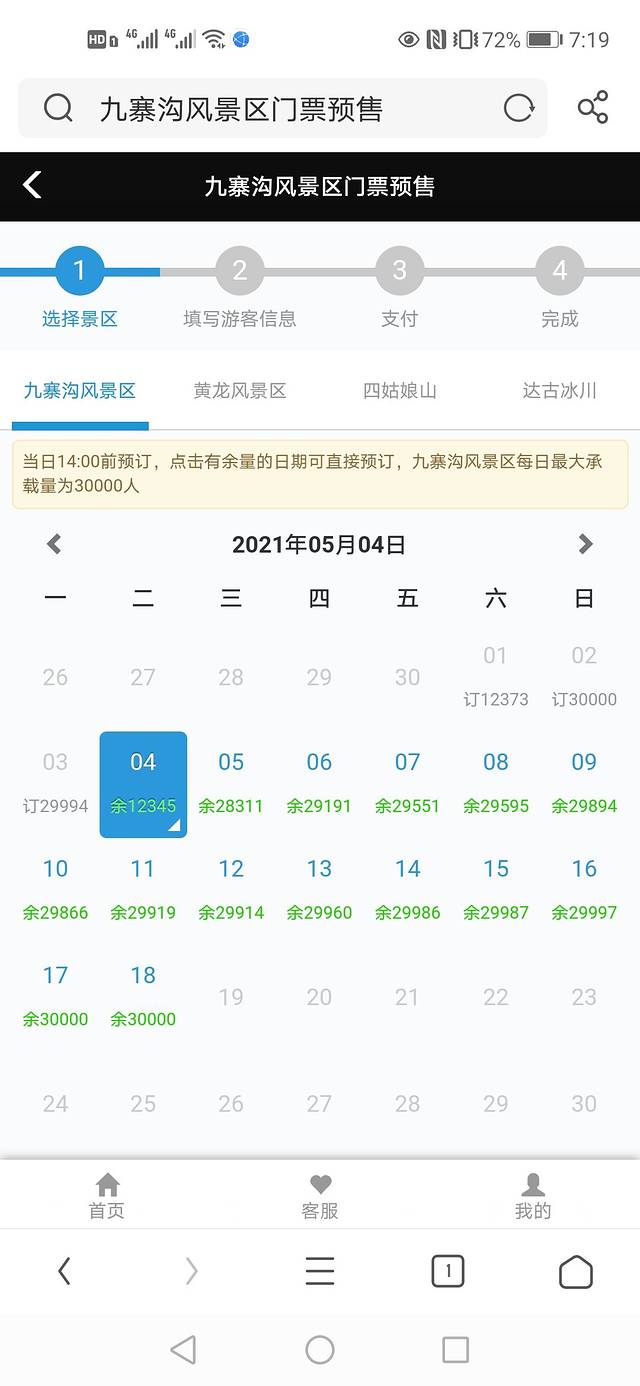
Task: Choose date 17 with 余30000 available
Action: 55,996
